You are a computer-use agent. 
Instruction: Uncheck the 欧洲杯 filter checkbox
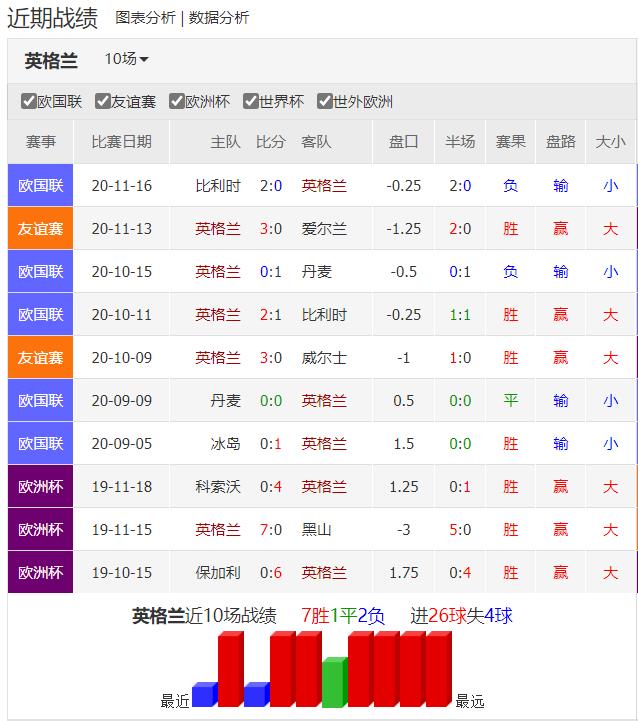(177, 101)
